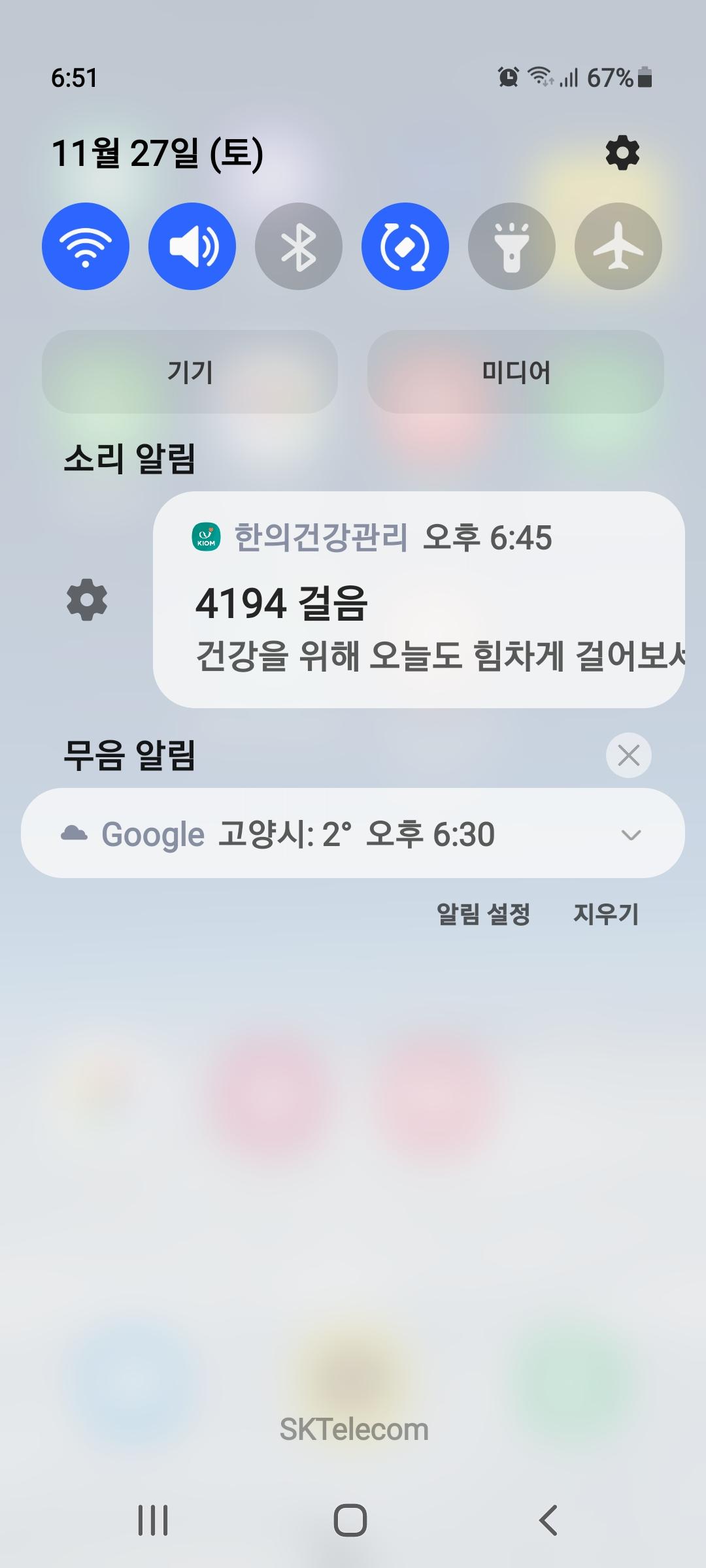Open the 기기 devices panel
This screenshot has height=1568, width=706.
(x=190, y=372)
